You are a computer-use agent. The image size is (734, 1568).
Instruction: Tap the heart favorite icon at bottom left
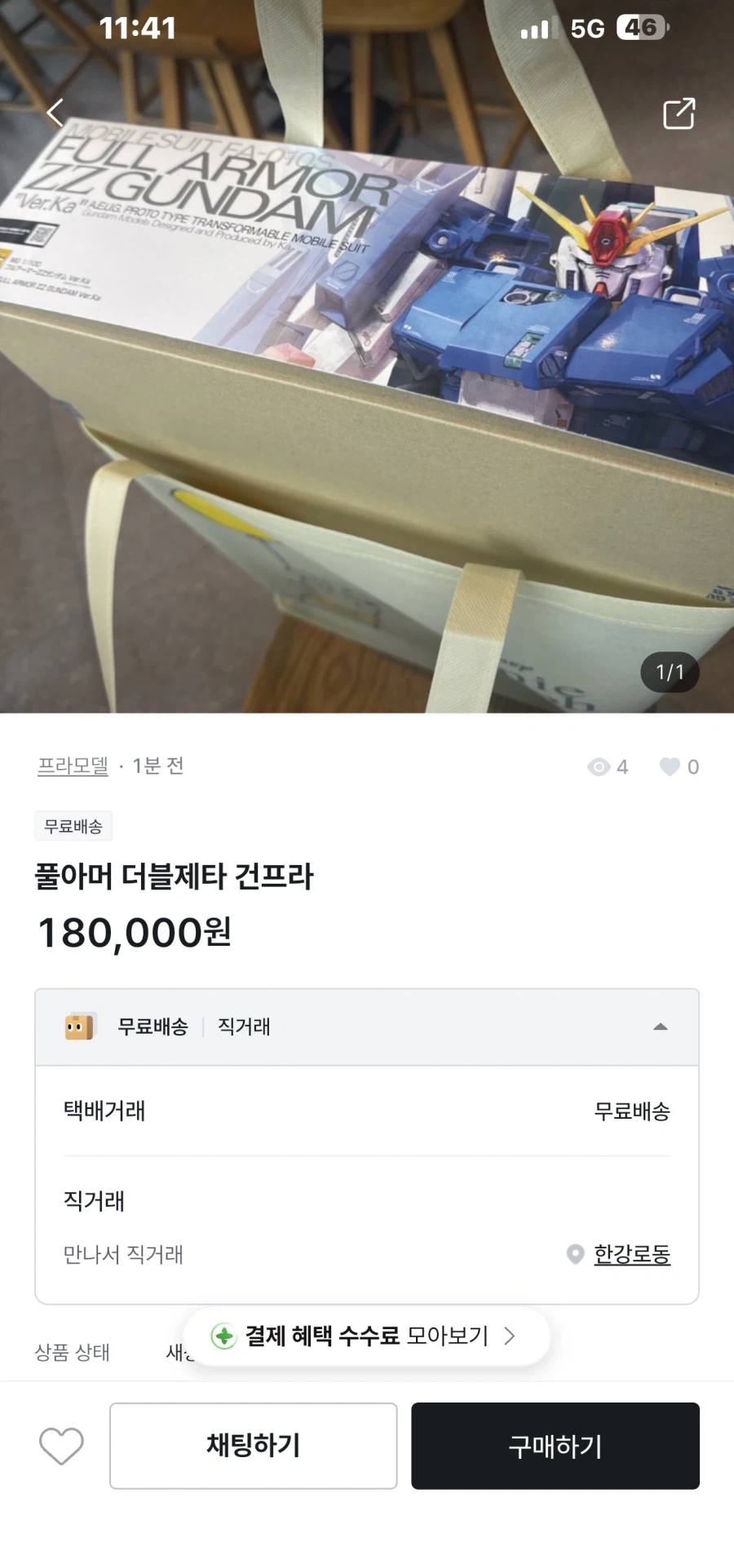[x=60, y=1445]
